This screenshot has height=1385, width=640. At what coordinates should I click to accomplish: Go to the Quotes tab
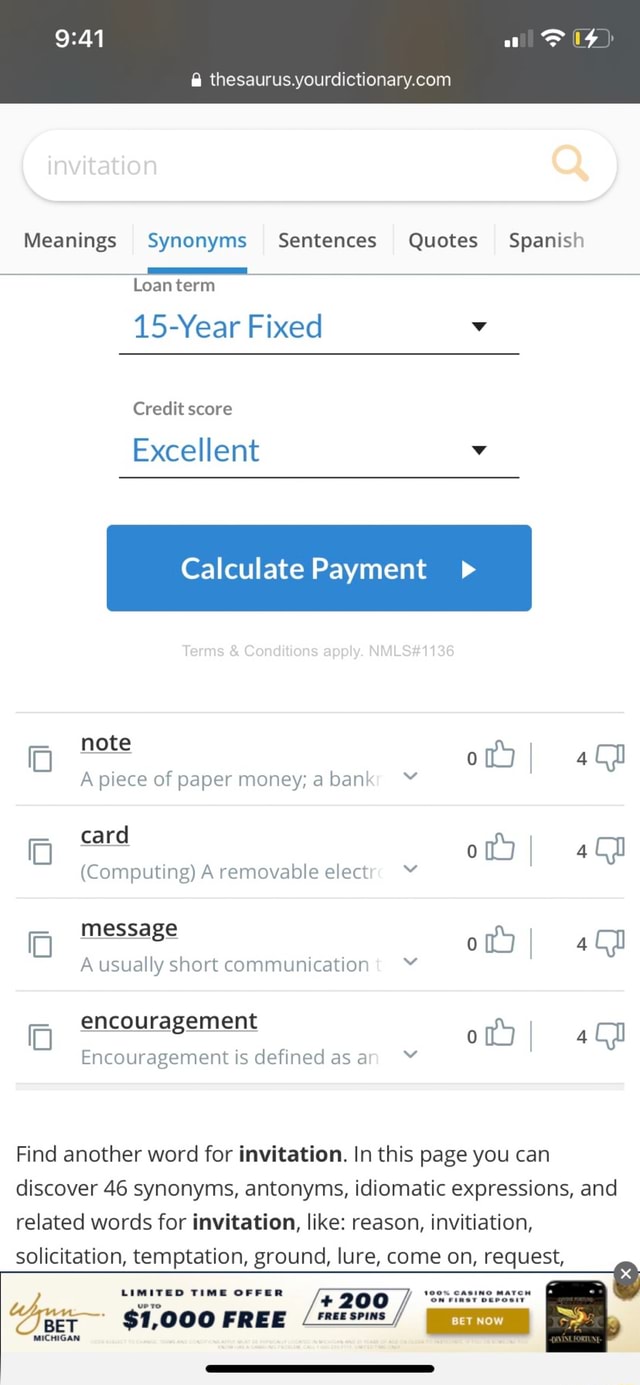tap(443, 240)
